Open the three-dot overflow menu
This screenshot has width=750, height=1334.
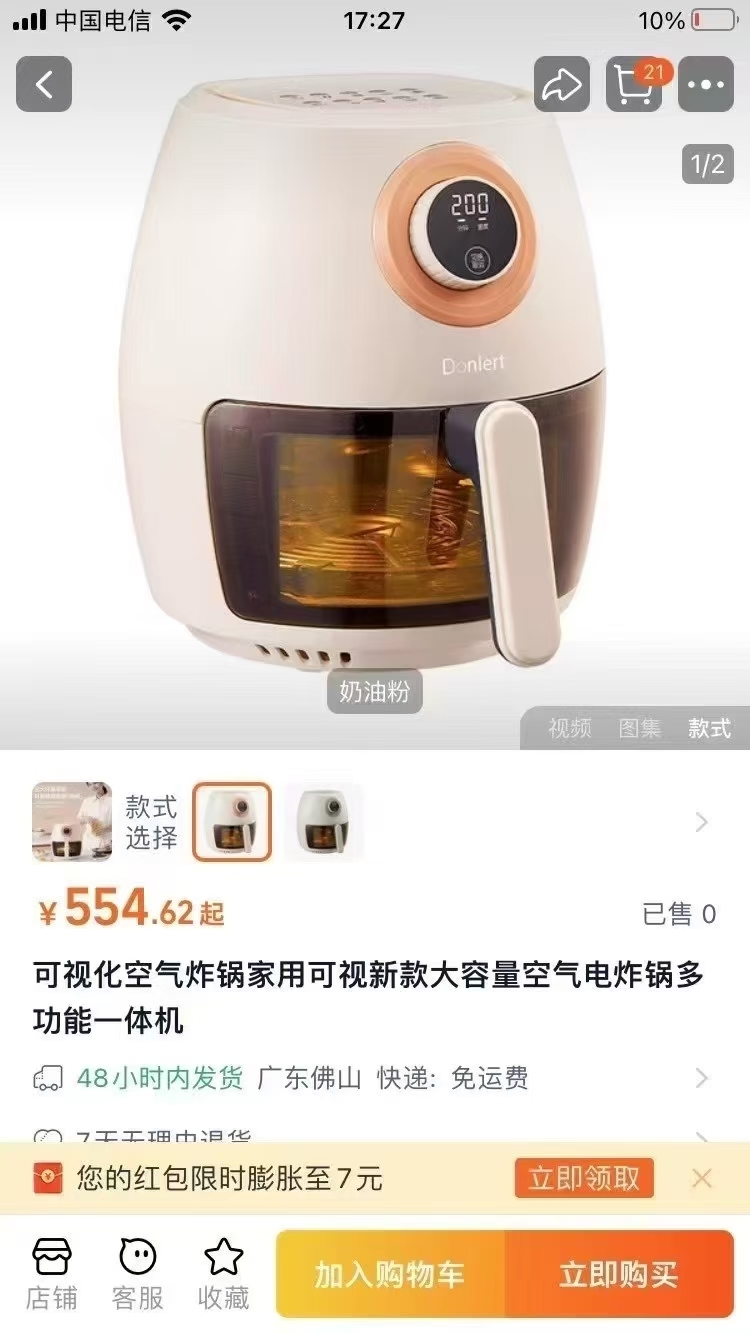706,84
